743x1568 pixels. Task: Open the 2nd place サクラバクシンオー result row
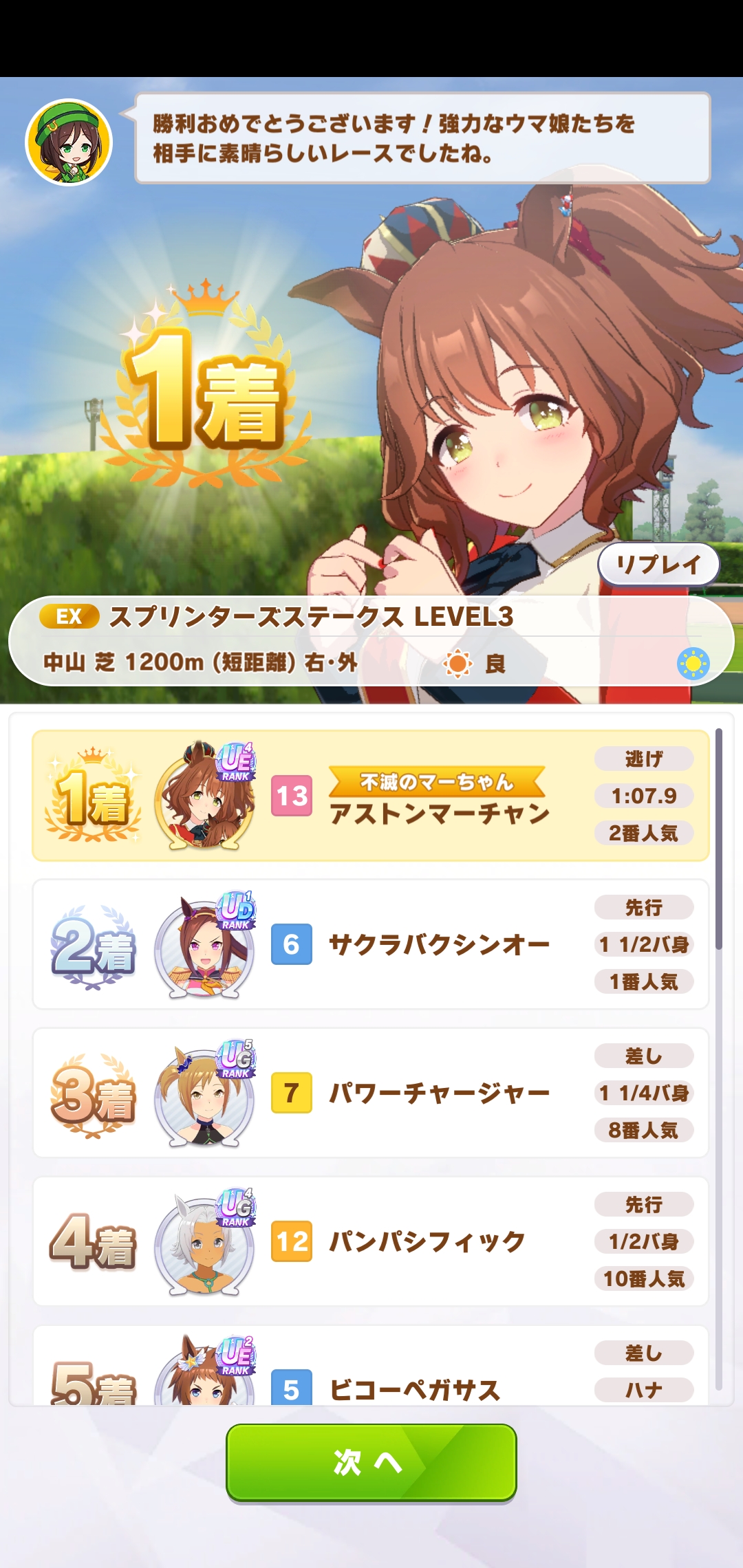tap(370, 944)
